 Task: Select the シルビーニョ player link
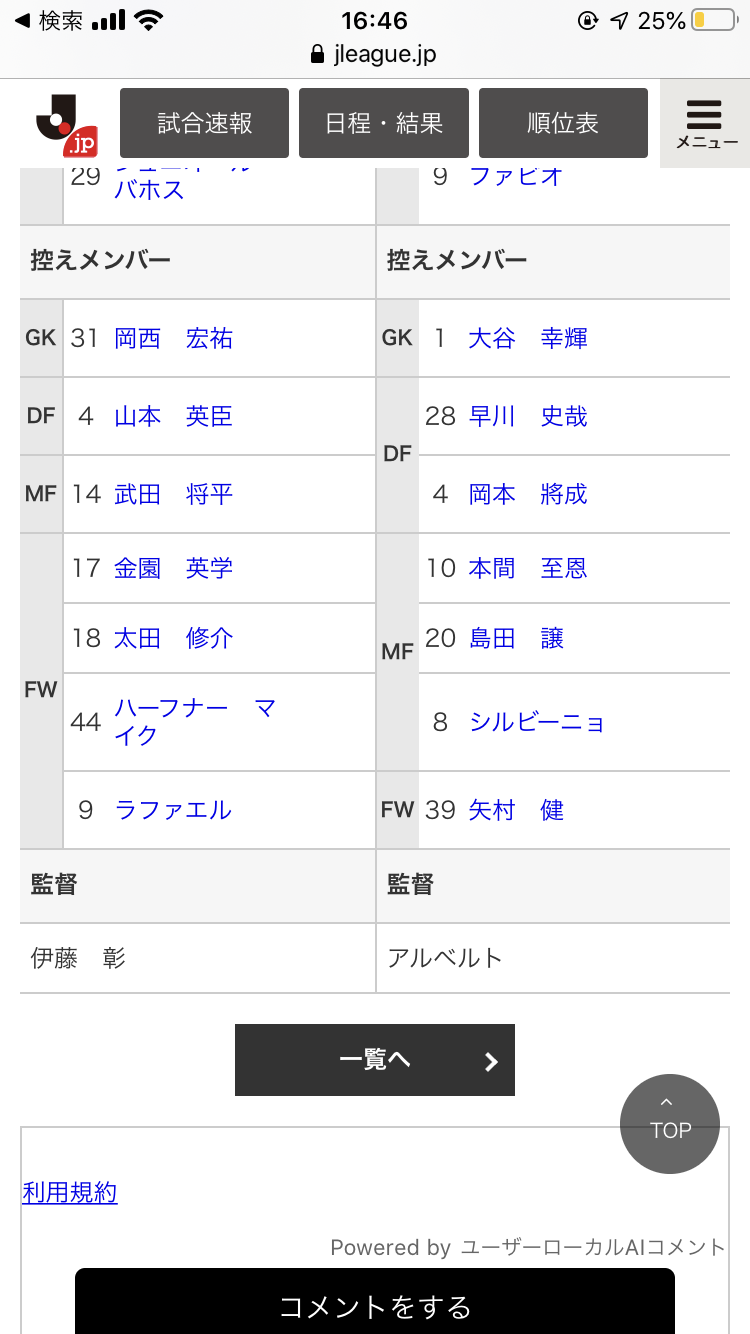coord(537,722)
